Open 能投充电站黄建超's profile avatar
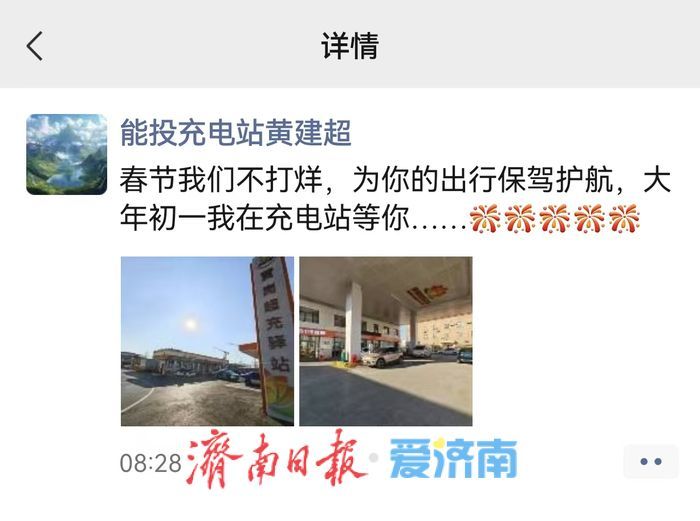 tap(66, 154)
